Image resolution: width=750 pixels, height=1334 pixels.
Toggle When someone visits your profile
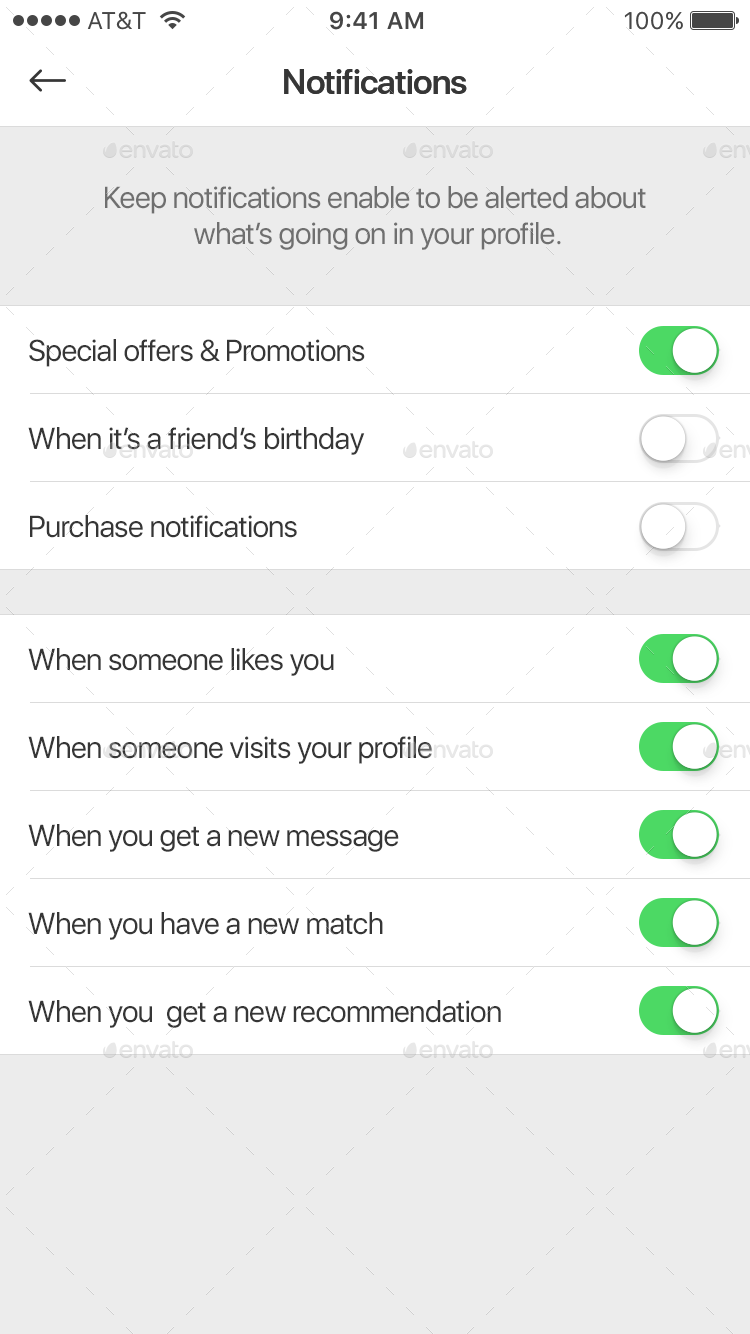679,748
